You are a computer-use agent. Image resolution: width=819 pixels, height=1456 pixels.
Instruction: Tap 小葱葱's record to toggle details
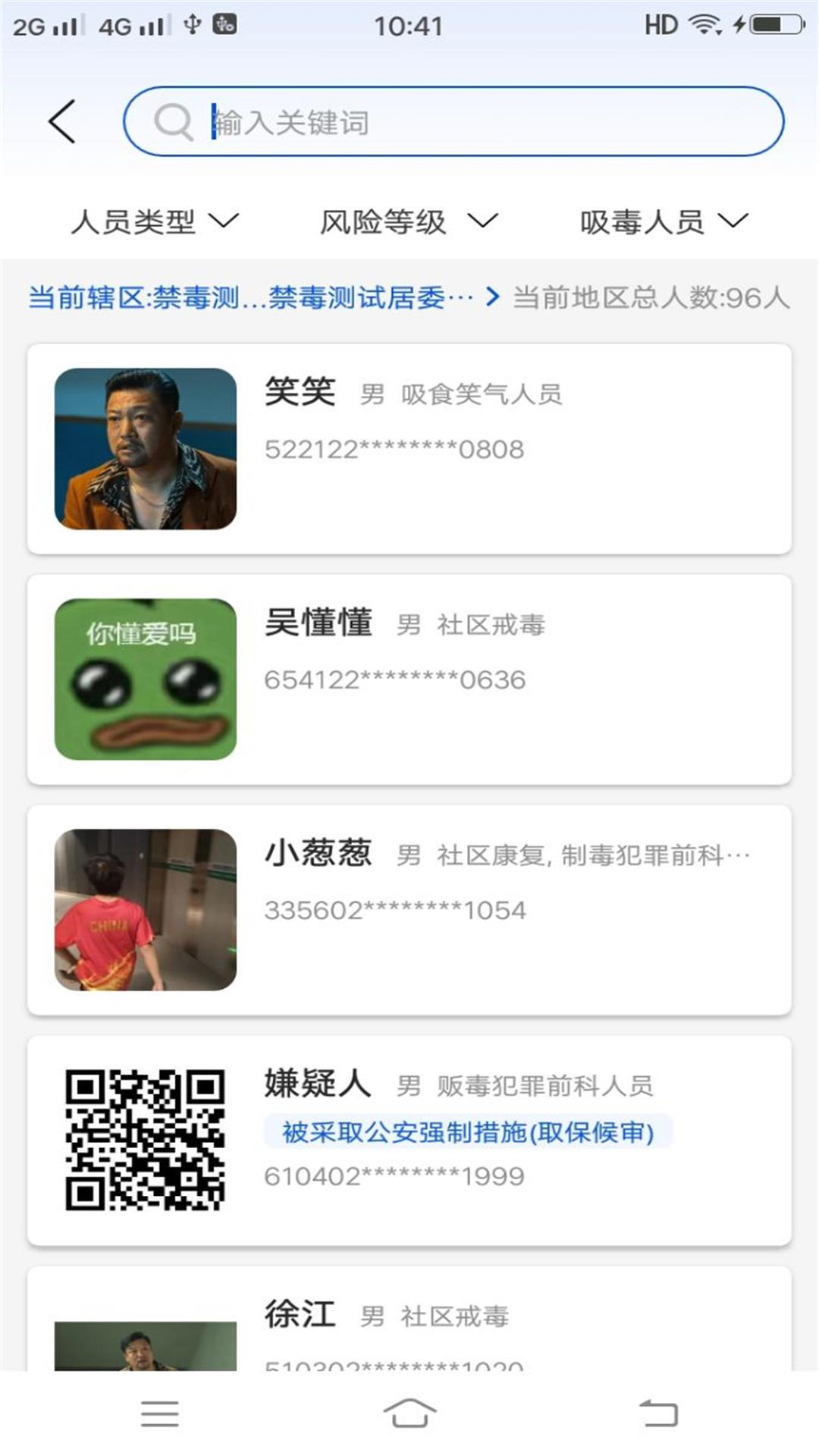coord(409,908)
